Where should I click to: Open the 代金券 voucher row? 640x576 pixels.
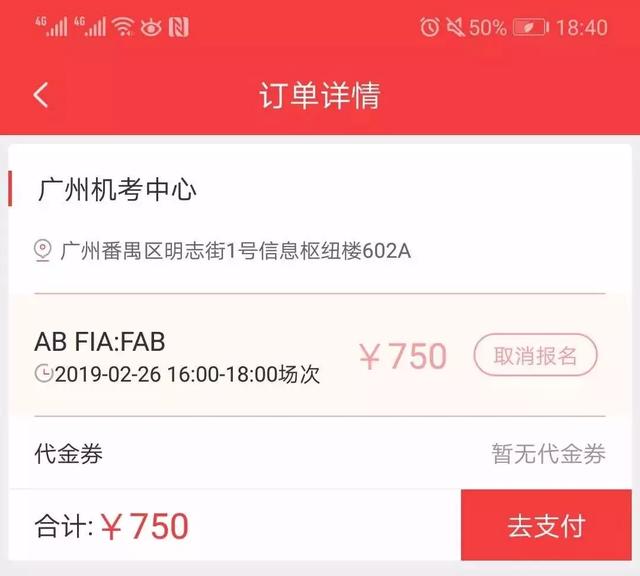point(320,454)
